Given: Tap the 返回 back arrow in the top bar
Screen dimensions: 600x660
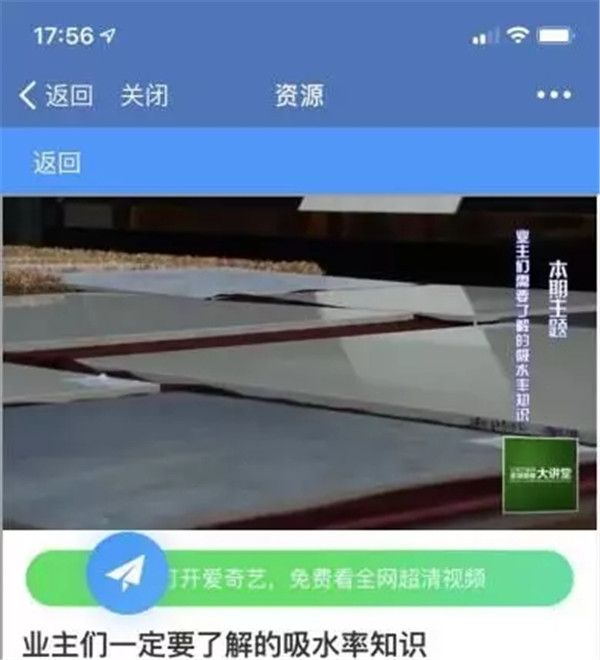Looking at the screenshot, I should point(55,96).
